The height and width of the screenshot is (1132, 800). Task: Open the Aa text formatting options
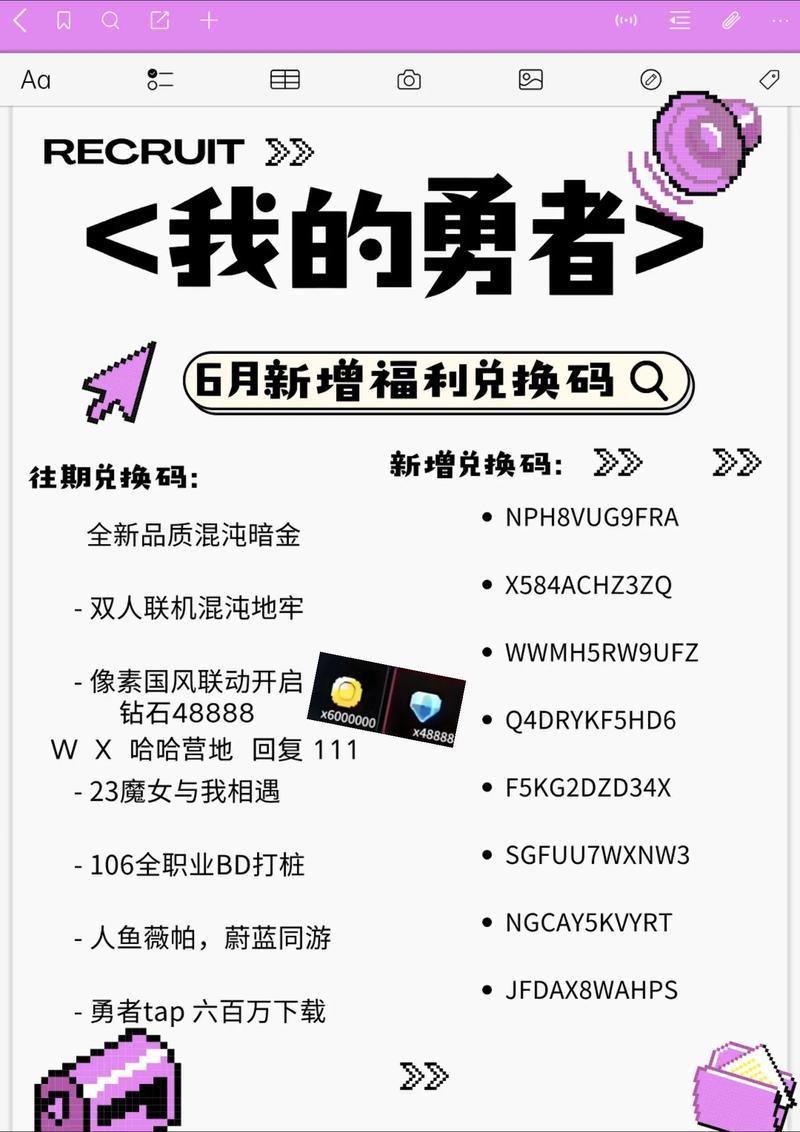(x=36, y=80)
